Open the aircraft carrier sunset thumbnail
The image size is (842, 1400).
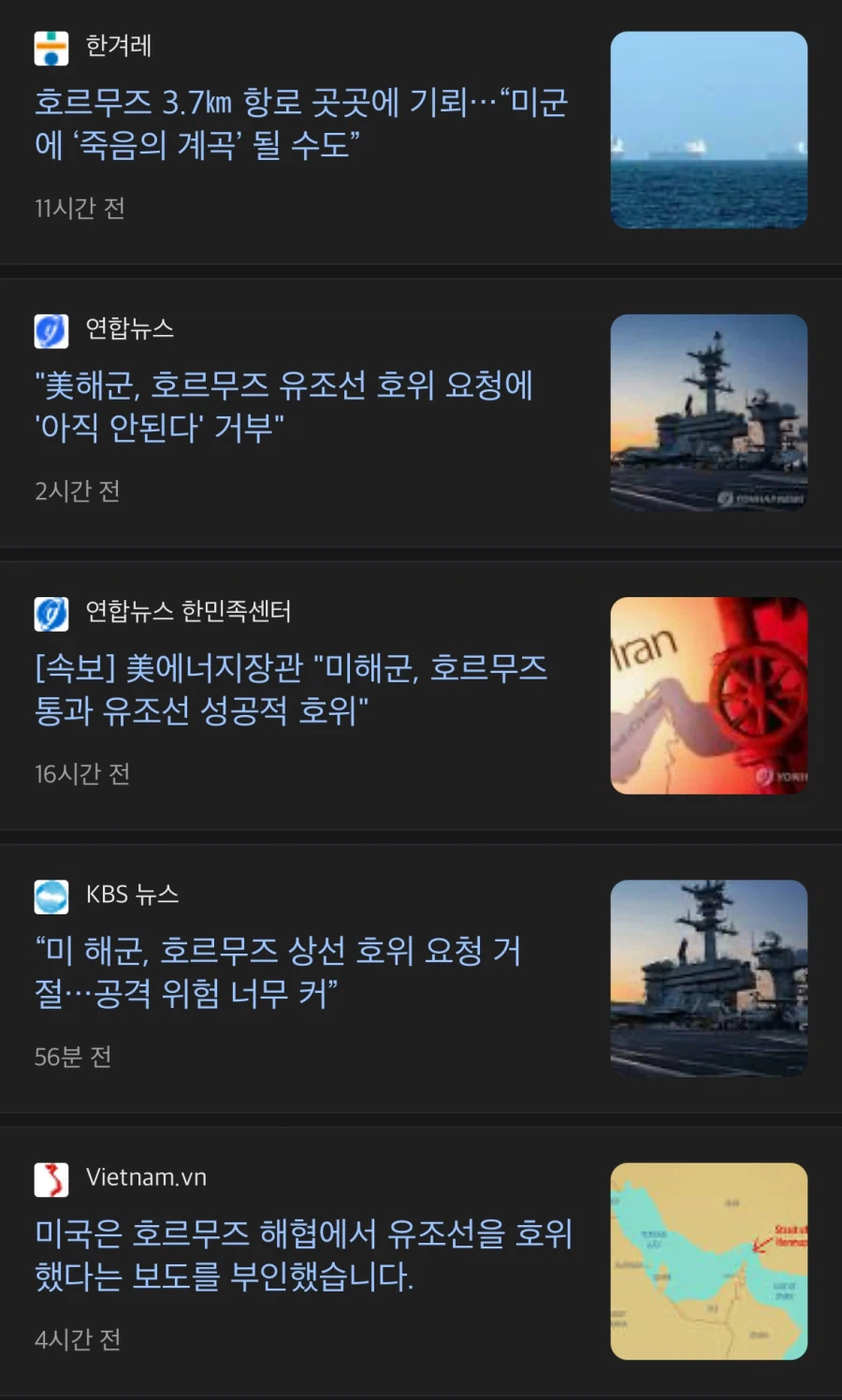pyautogui.click(x=708, y=413)
